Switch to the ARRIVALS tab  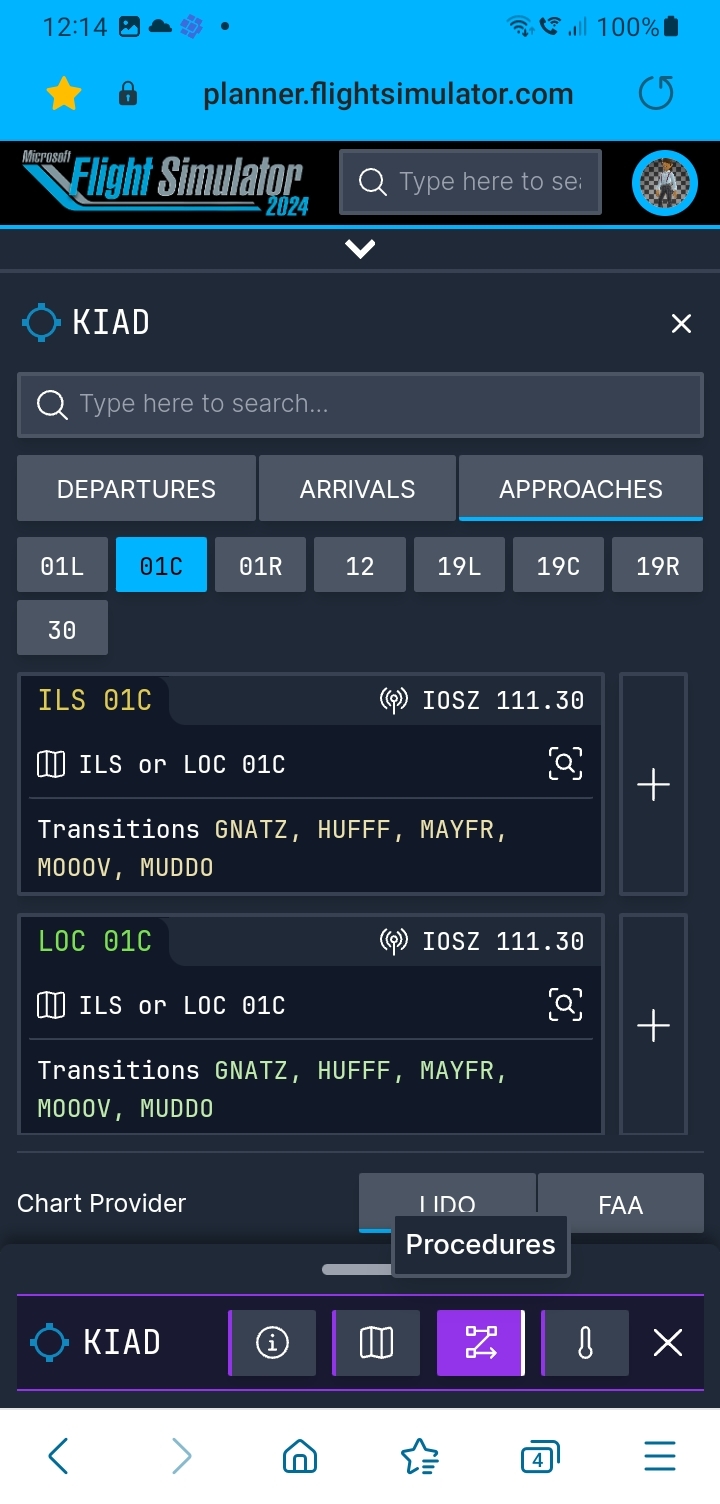point(357,488)
